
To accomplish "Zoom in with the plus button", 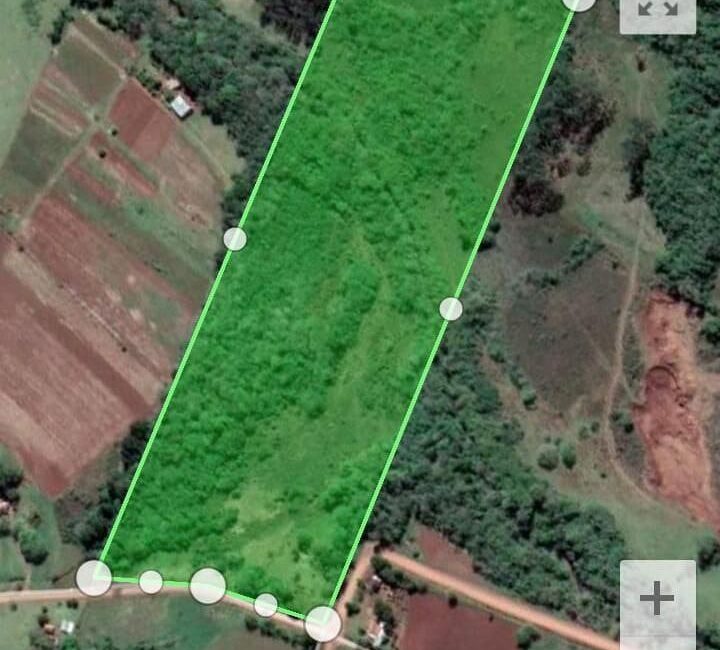I will pos(657,598).
